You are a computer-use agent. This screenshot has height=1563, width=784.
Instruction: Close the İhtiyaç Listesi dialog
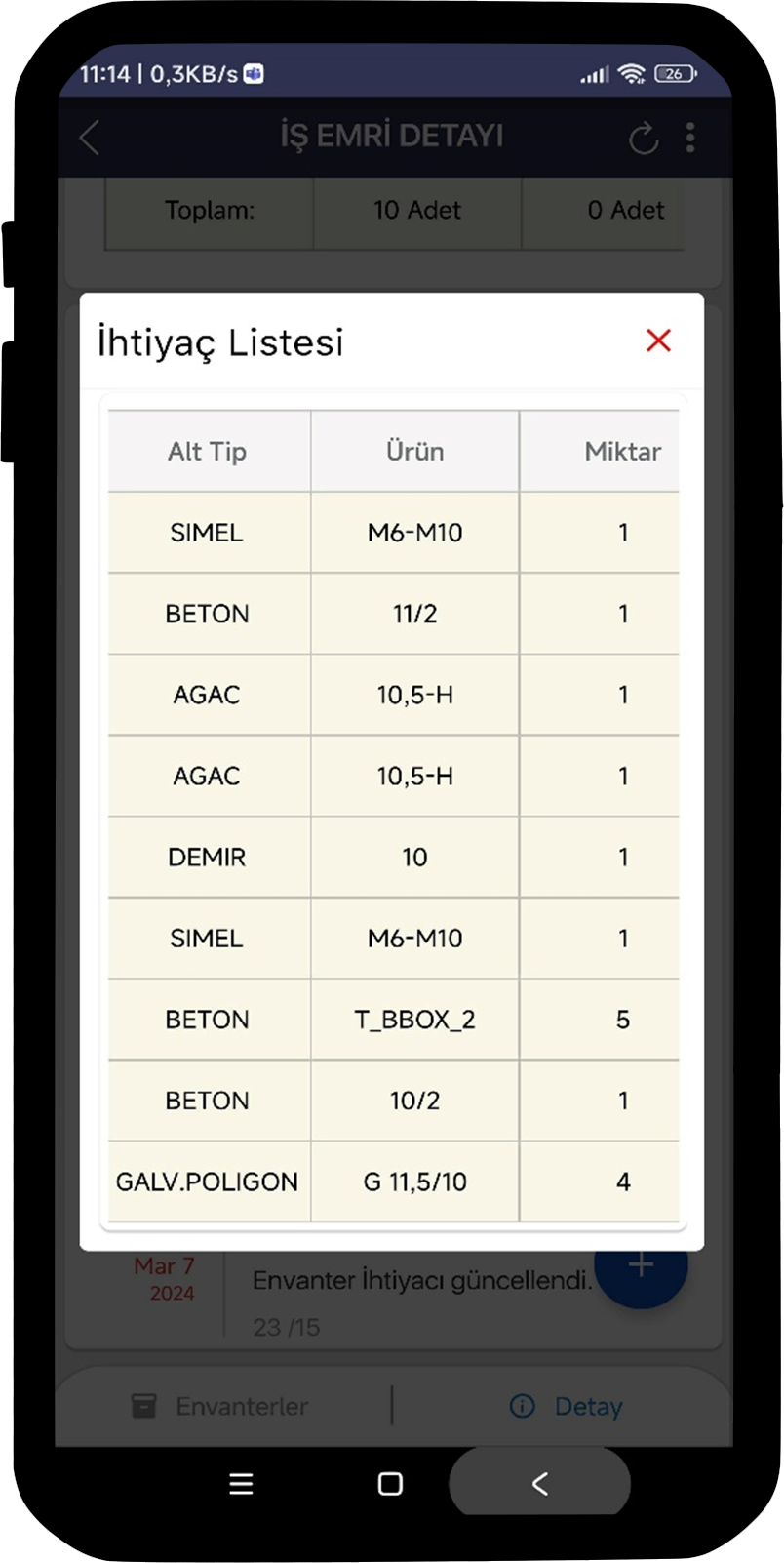coord(659,341)
